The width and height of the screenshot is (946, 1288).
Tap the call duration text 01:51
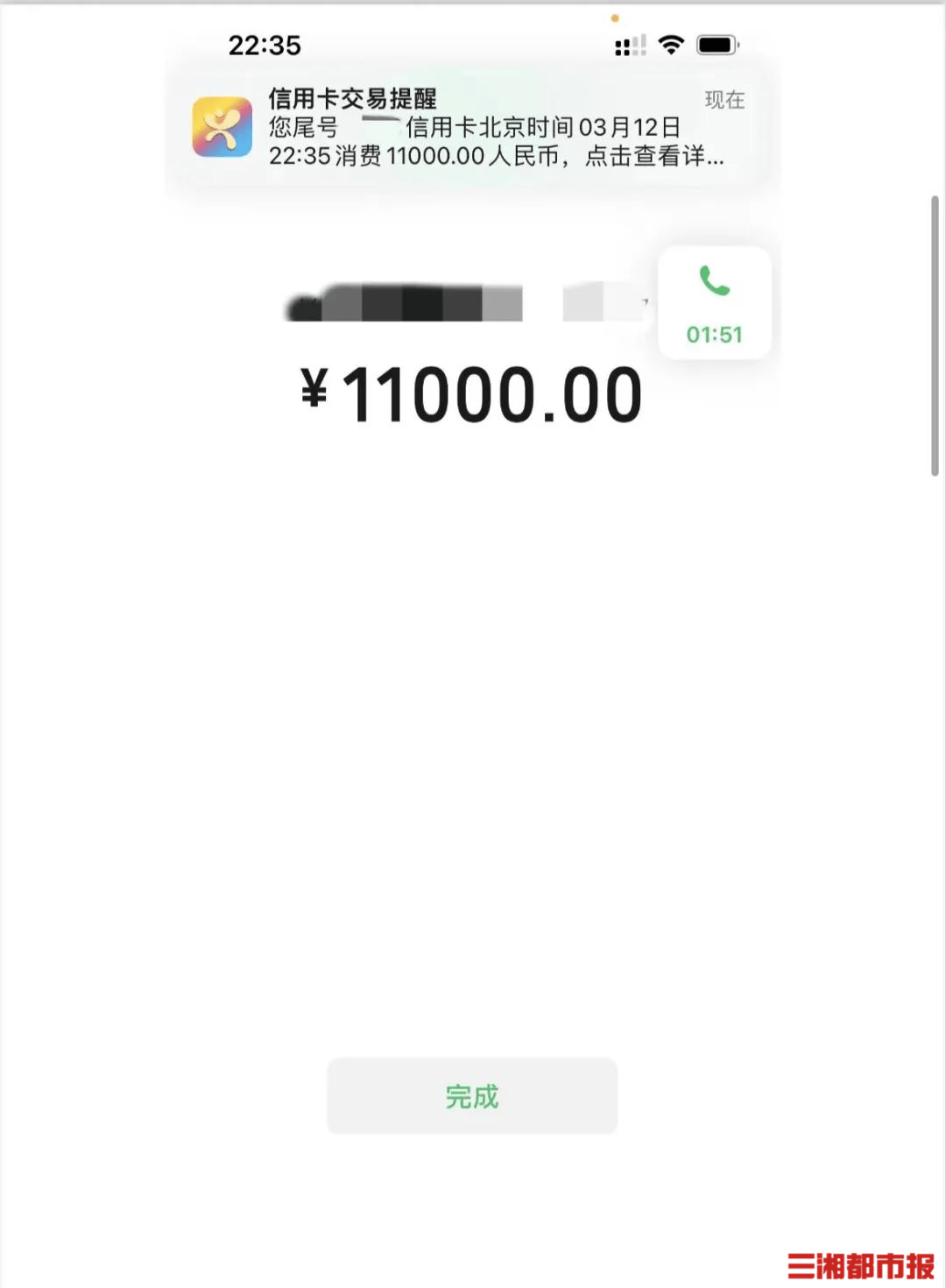click(715, 335)
